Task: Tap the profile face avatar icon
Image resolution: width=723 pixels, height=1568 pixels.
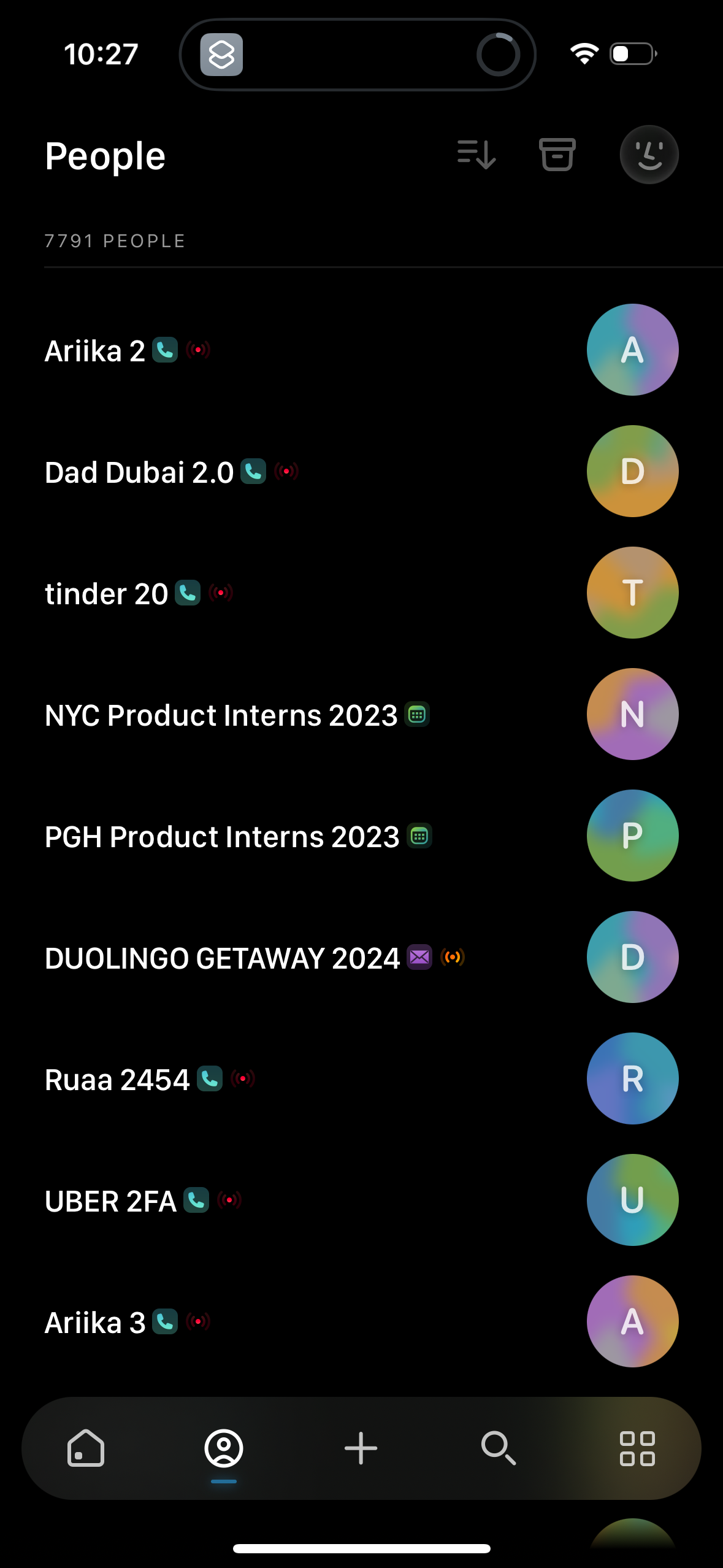Action: click(x=648, y=155)
